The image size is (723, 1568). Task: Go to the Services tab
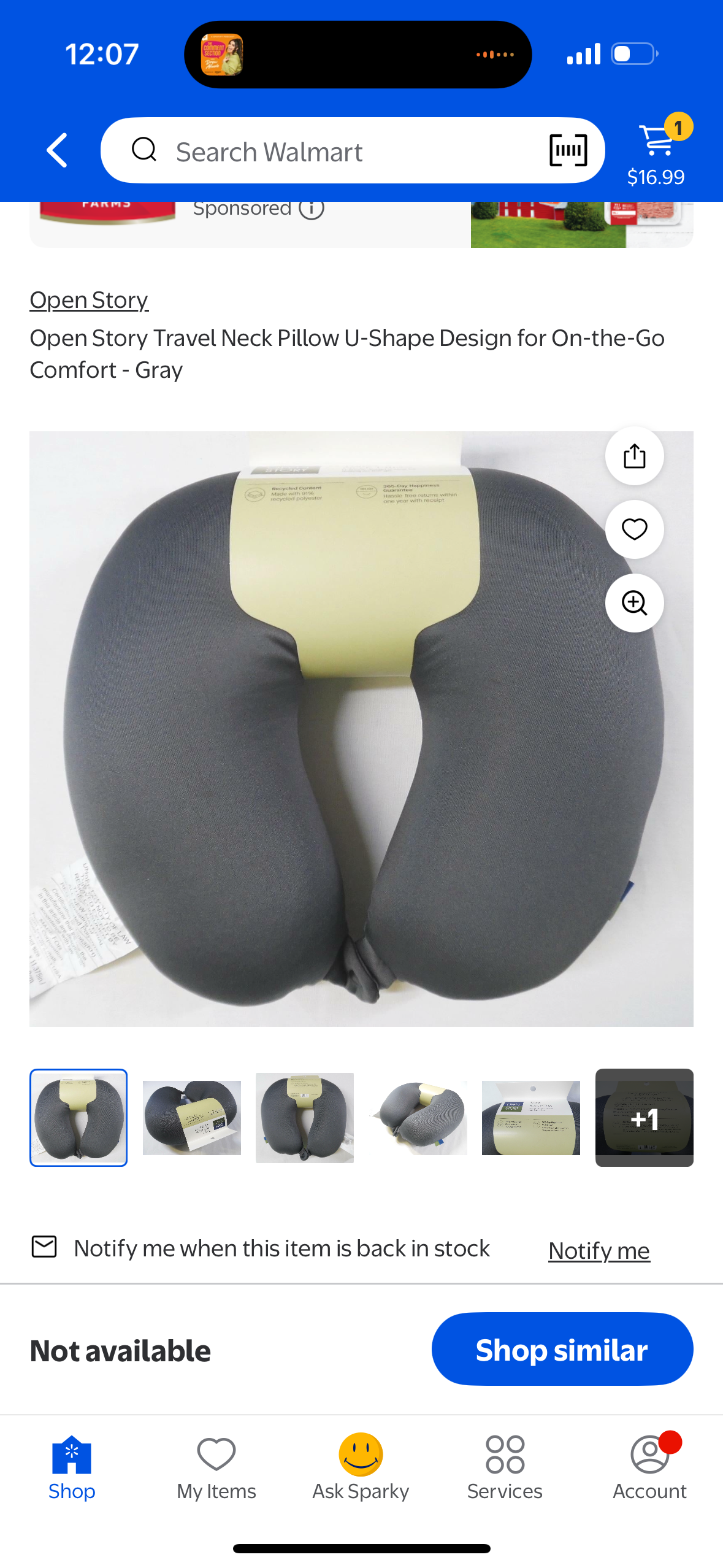click(505, 1467)
